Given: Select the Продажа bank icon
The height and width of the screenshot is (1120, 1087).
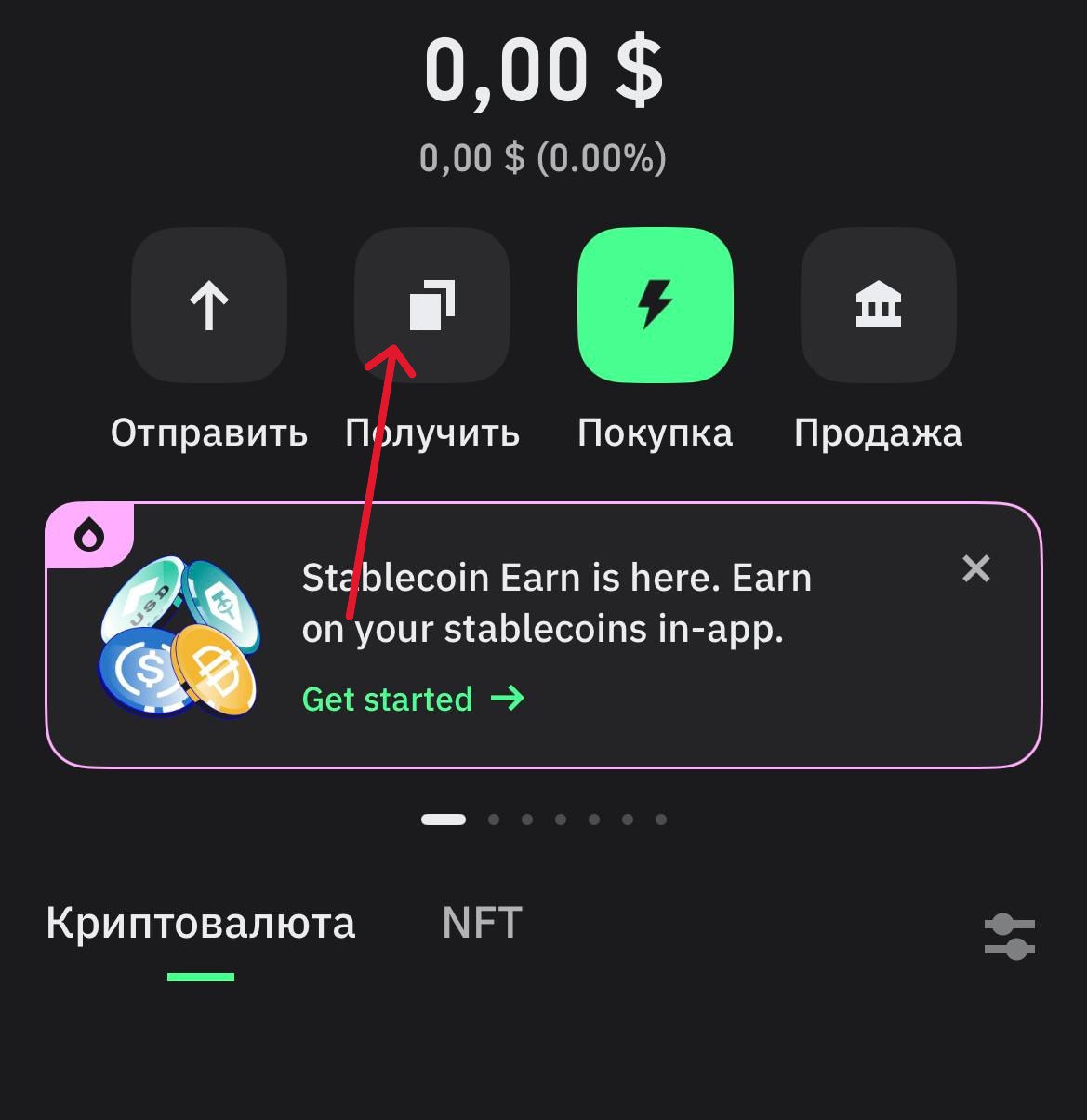Looking at the screenshot, I should 877,304.
